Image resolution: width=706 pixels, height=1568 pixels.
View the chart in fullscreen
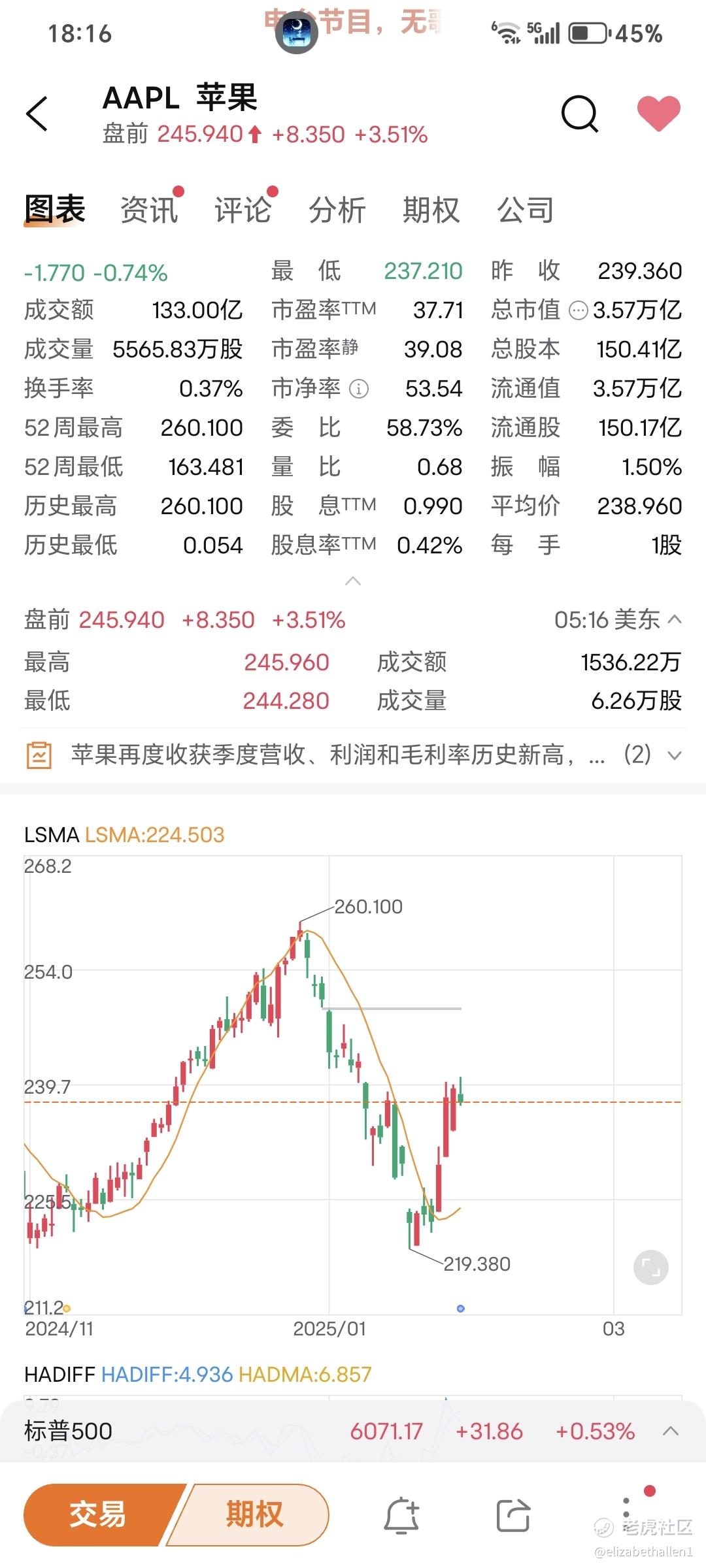[651, 1268]
